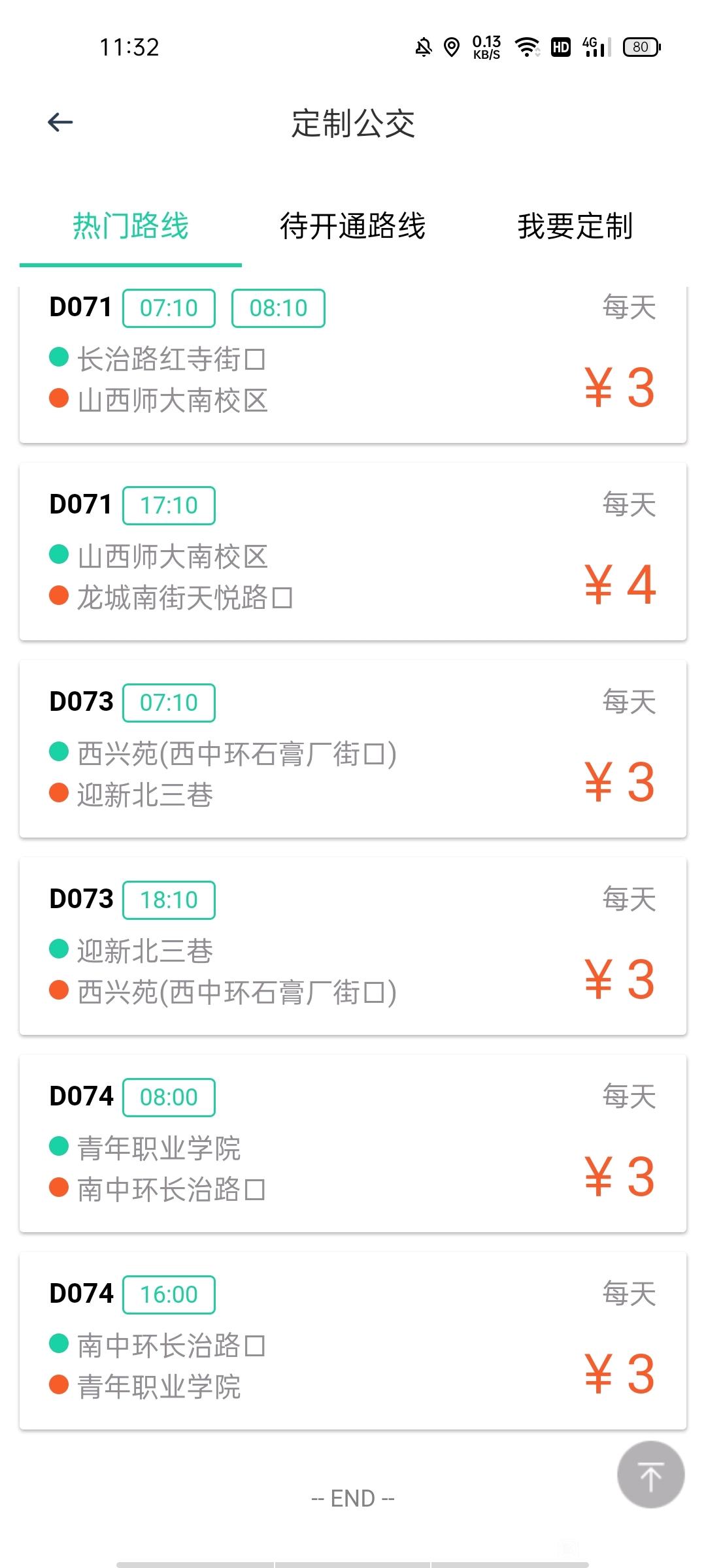The image size is (706, 1568).
Task: Open the D073 07:10 route card
Action: click(x=353, y=749)
